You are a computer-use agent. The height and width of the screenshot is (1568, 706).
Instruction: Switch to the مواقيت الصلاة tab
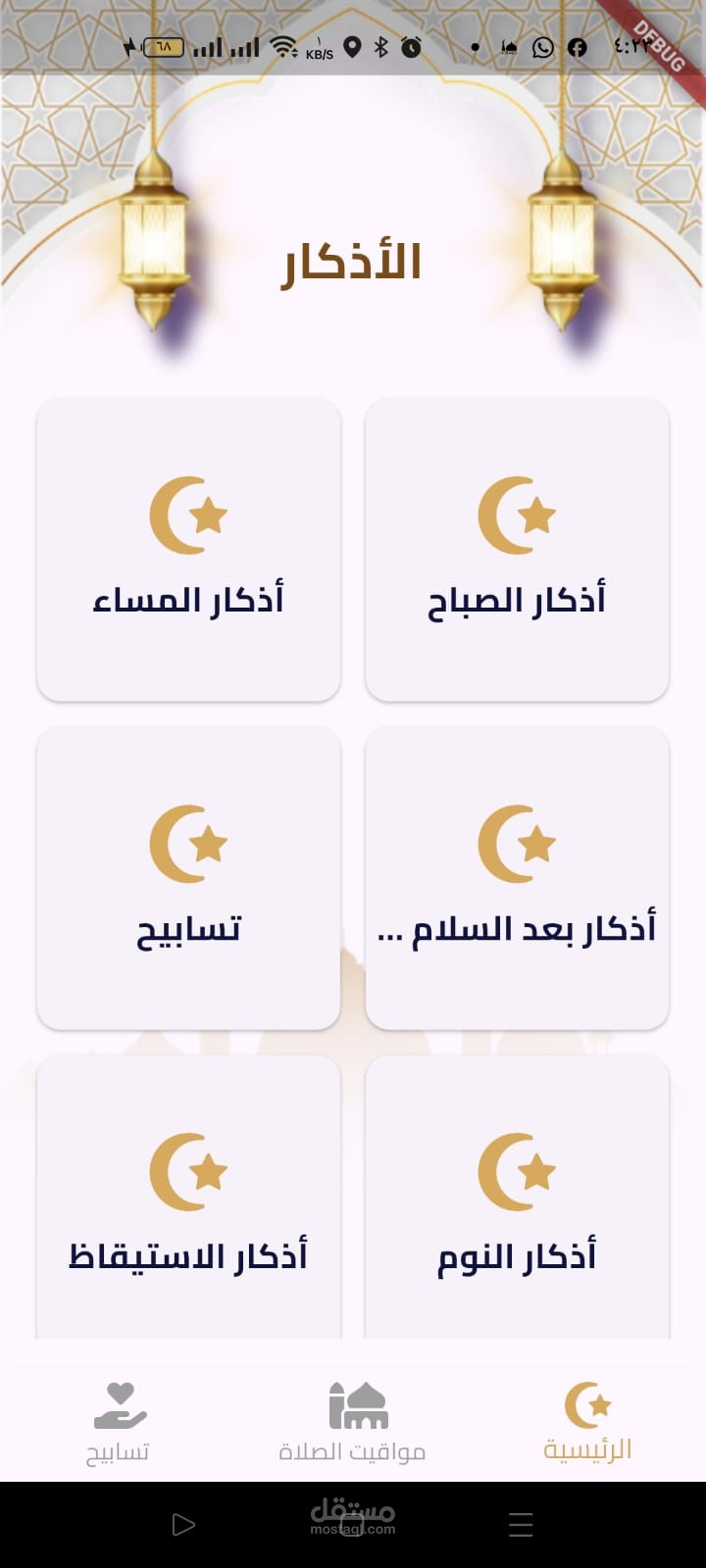(353, 1421)
